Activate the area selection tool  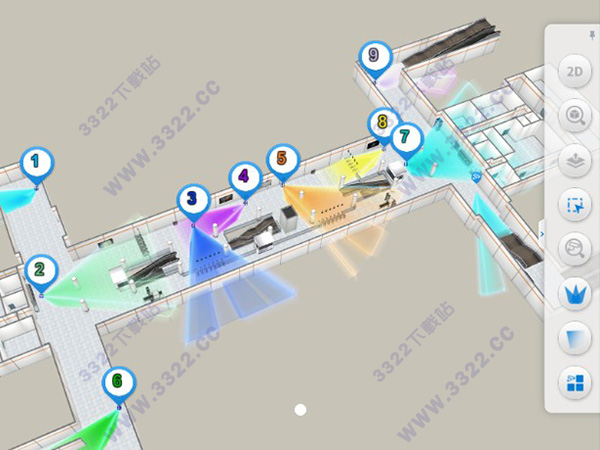(574, 203)
